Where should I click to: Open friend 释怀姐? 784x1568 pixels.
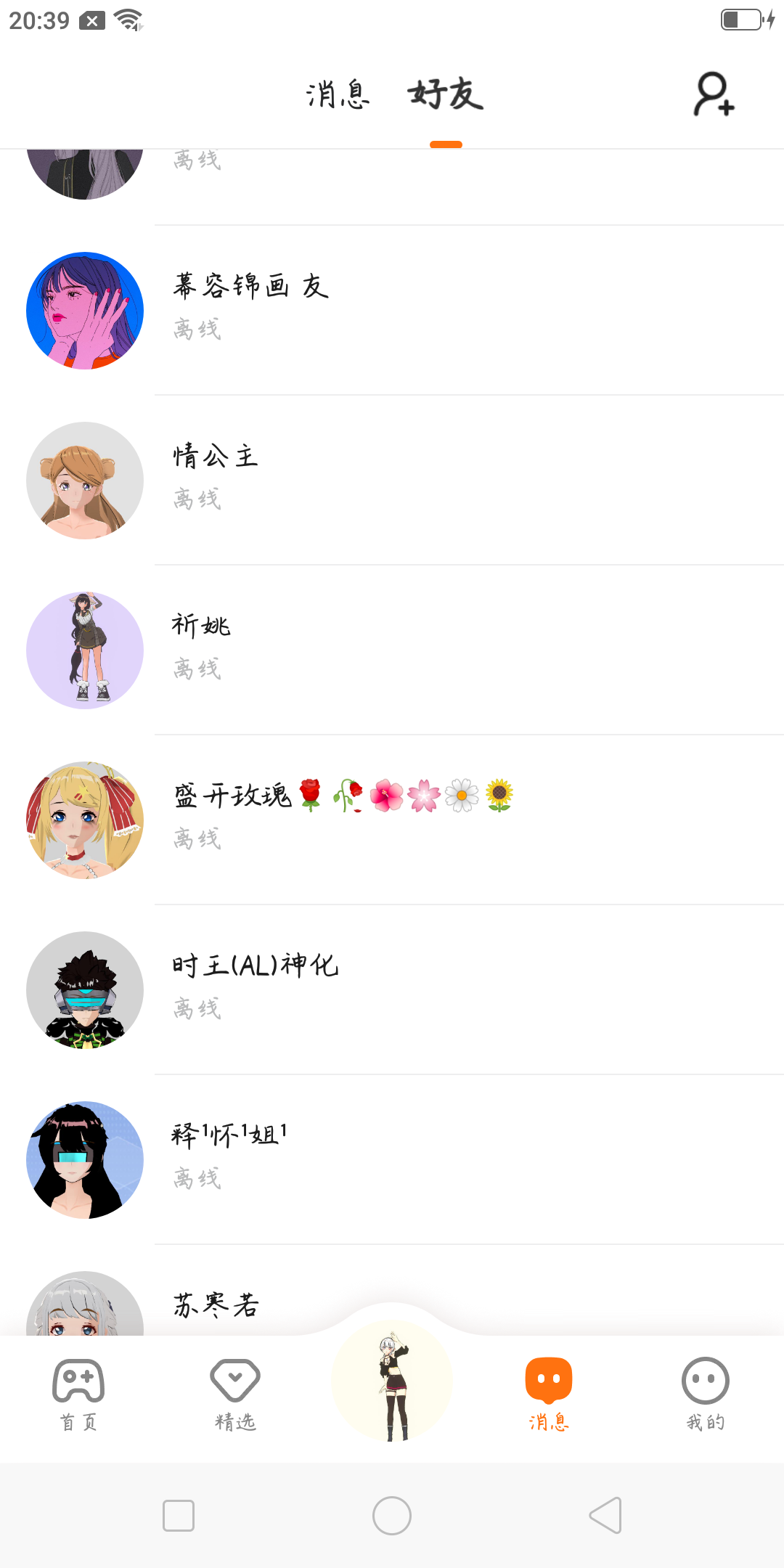(392, 1160)
